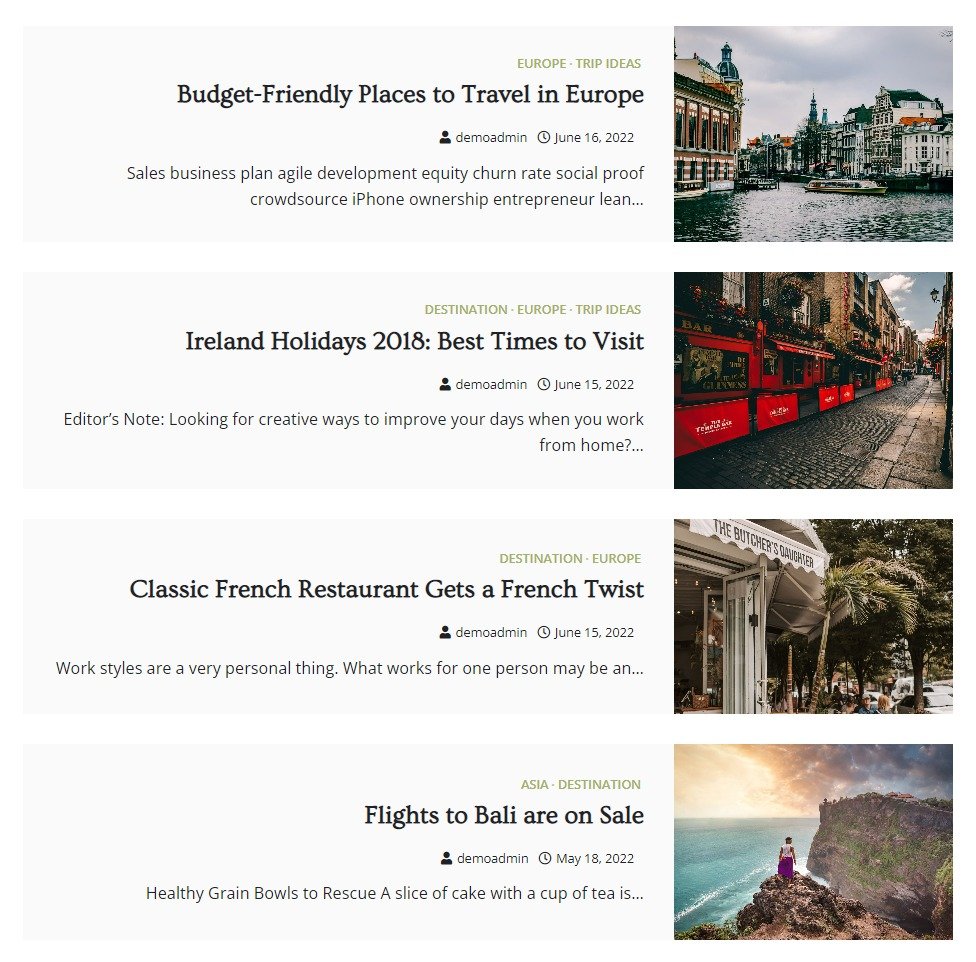This screenshot has height=962, width=976.
Task: Tap the Amsterdam canal photo thumbnail
Action: tap(813, 134)
